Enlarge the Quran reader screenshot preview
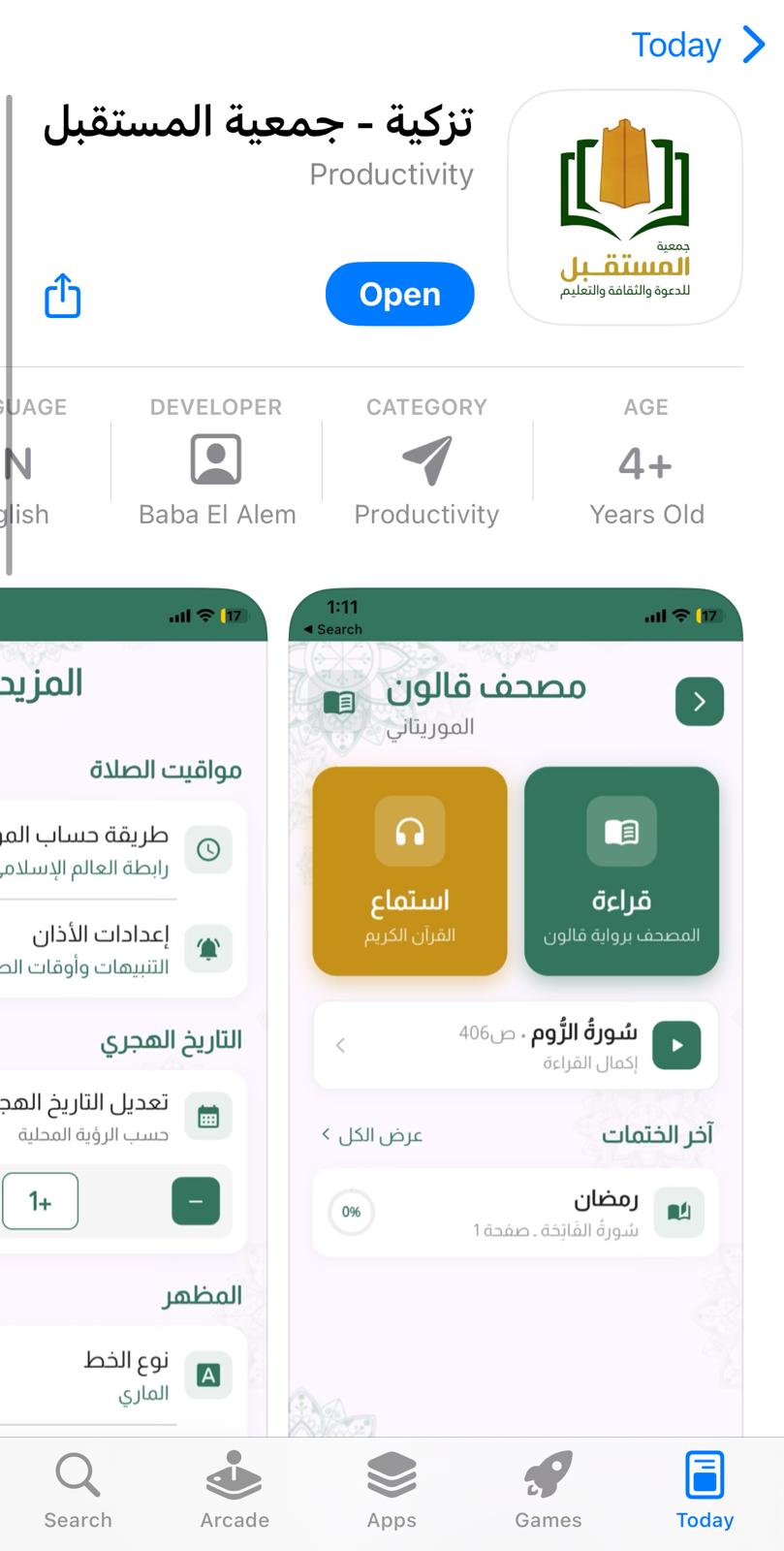Screen dimensions: 784x1551 (516, 1008)
